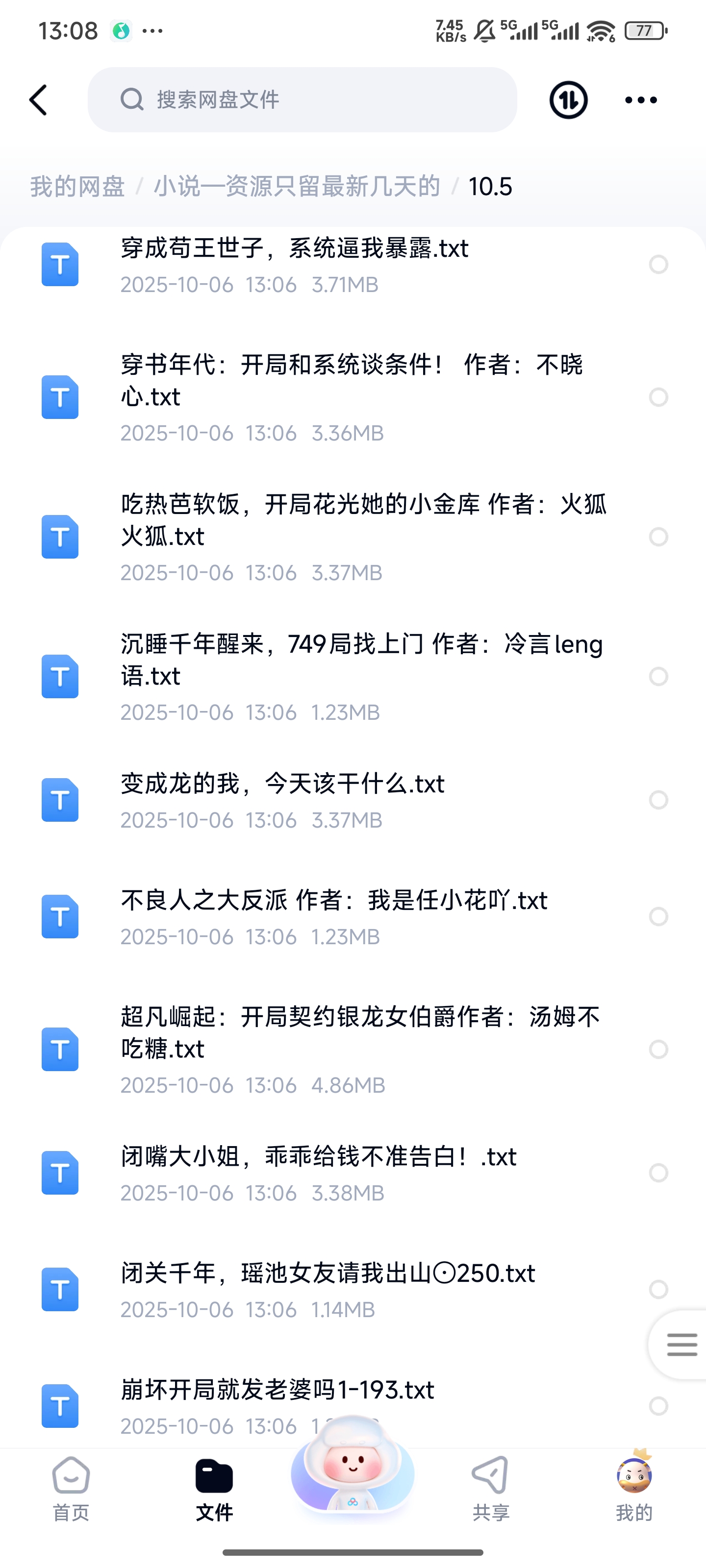Open the floating list menu button
Screen dimensions: 706x1568
pos(681,1345)
